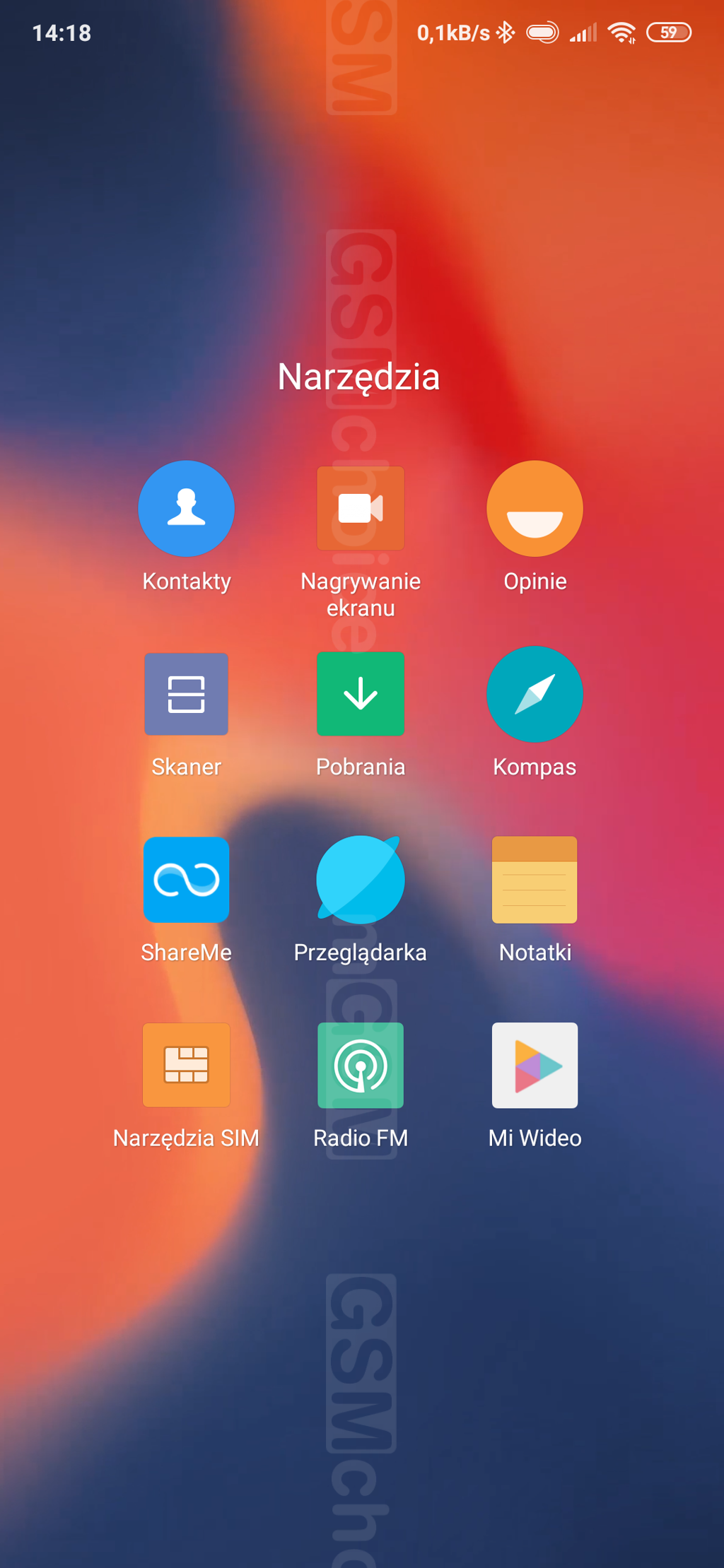724x1568 pixels.
Task: Open Pobrania downloads
Action: click(x=361, y=694)
